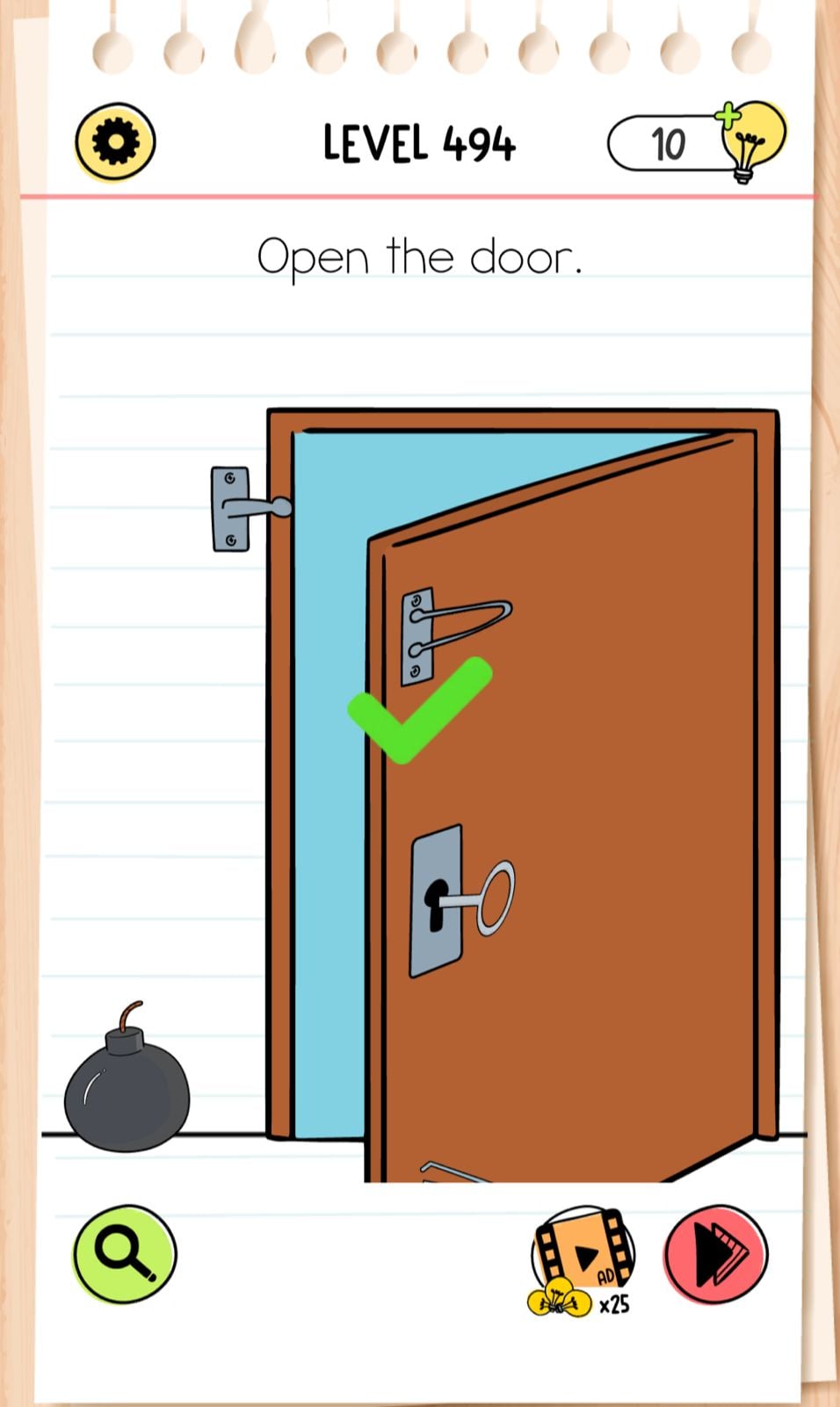Watch ad for 25 lightbulbs
This screenshot has height=1407, width=840.
(582, 1260)
